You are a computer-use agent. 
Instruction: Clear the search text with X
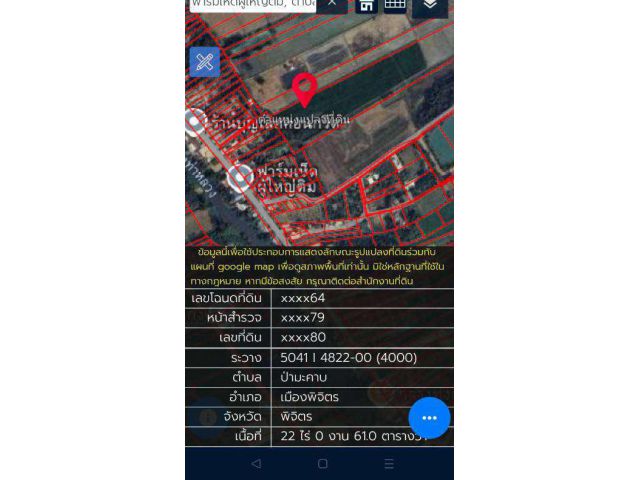pyautogui.click(x=332, y=5)
